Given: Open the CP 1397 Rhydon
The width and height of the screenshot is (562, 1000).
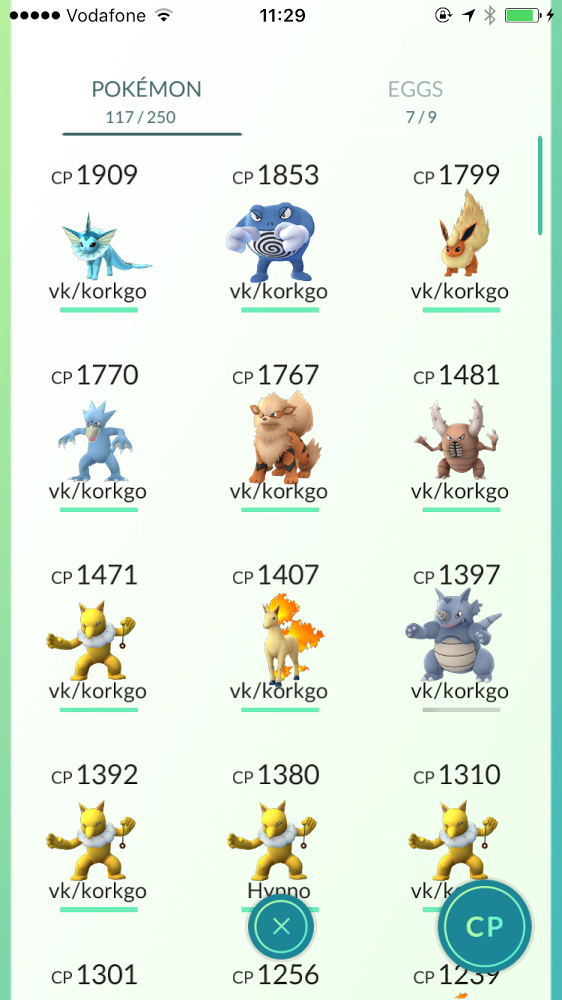Looking at the screenshot, I should click(x=460, y=637).
